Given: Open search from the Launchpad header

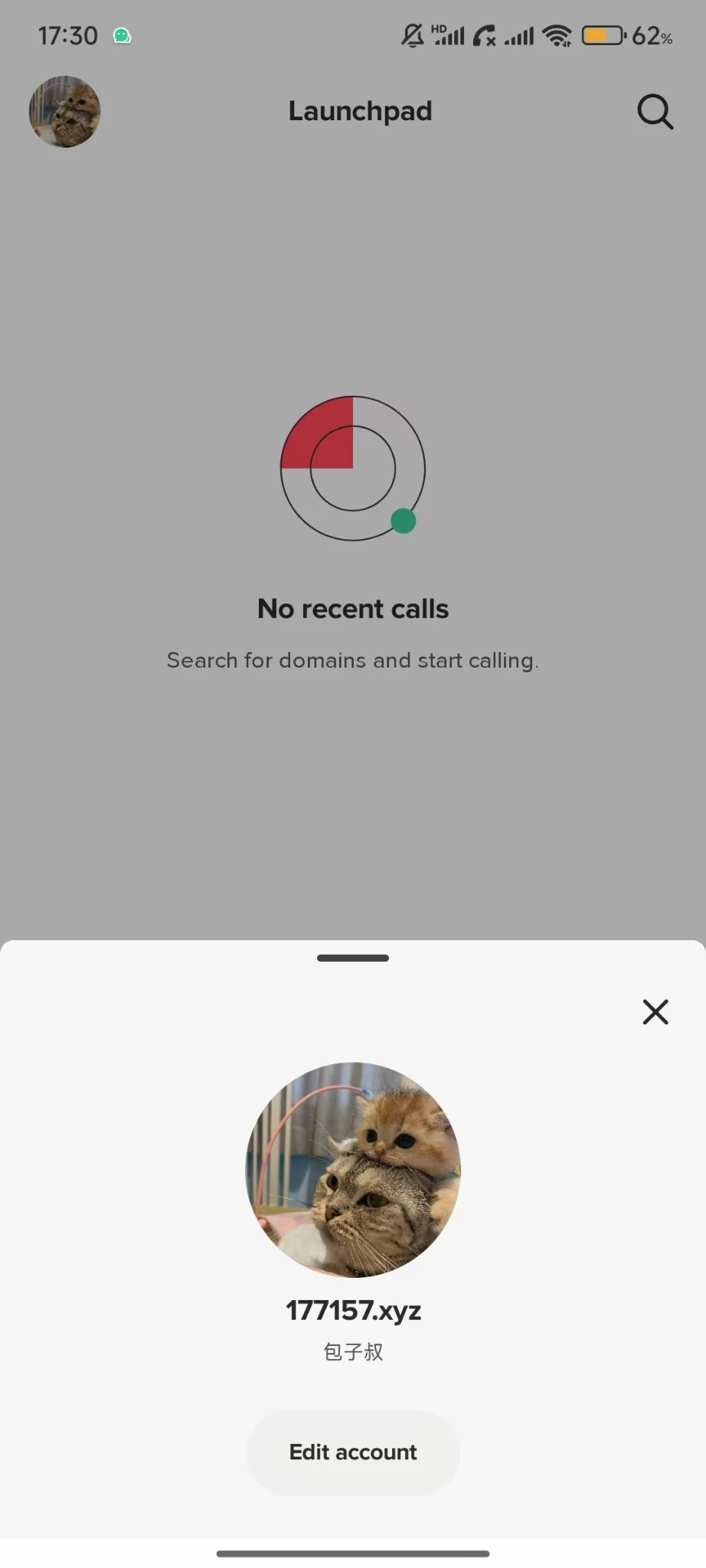Looking at the screenshot, I should [x=655, y=112].
